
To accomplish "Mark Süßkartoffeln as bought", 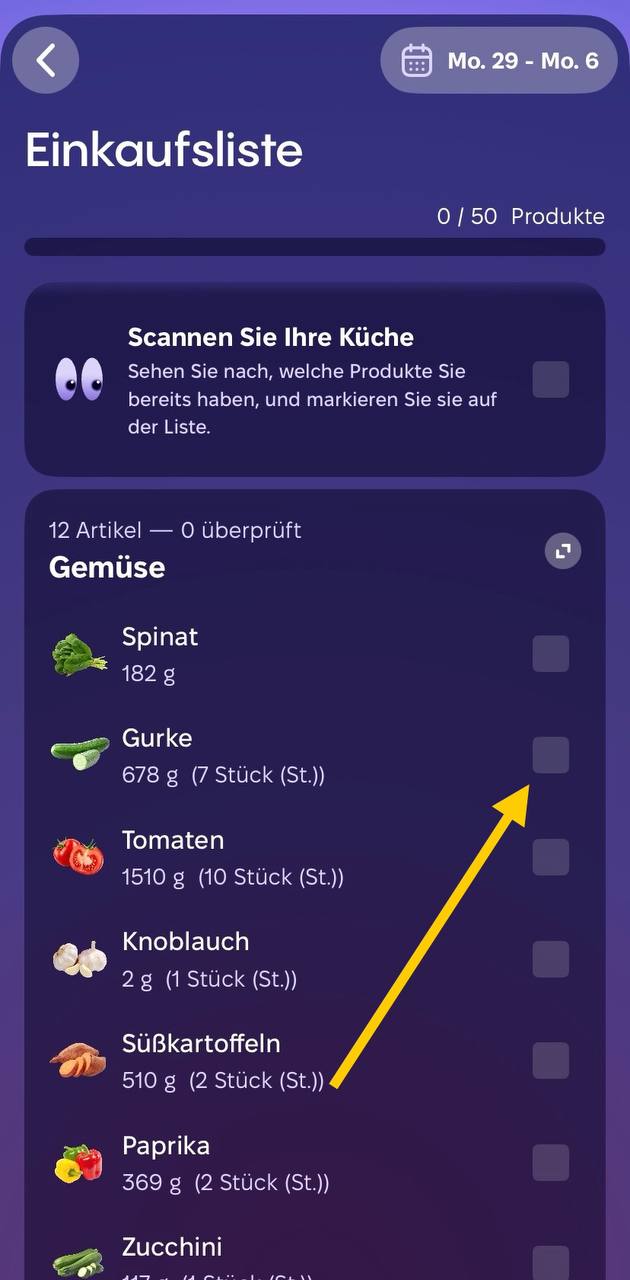I will tap(550, 1061).
